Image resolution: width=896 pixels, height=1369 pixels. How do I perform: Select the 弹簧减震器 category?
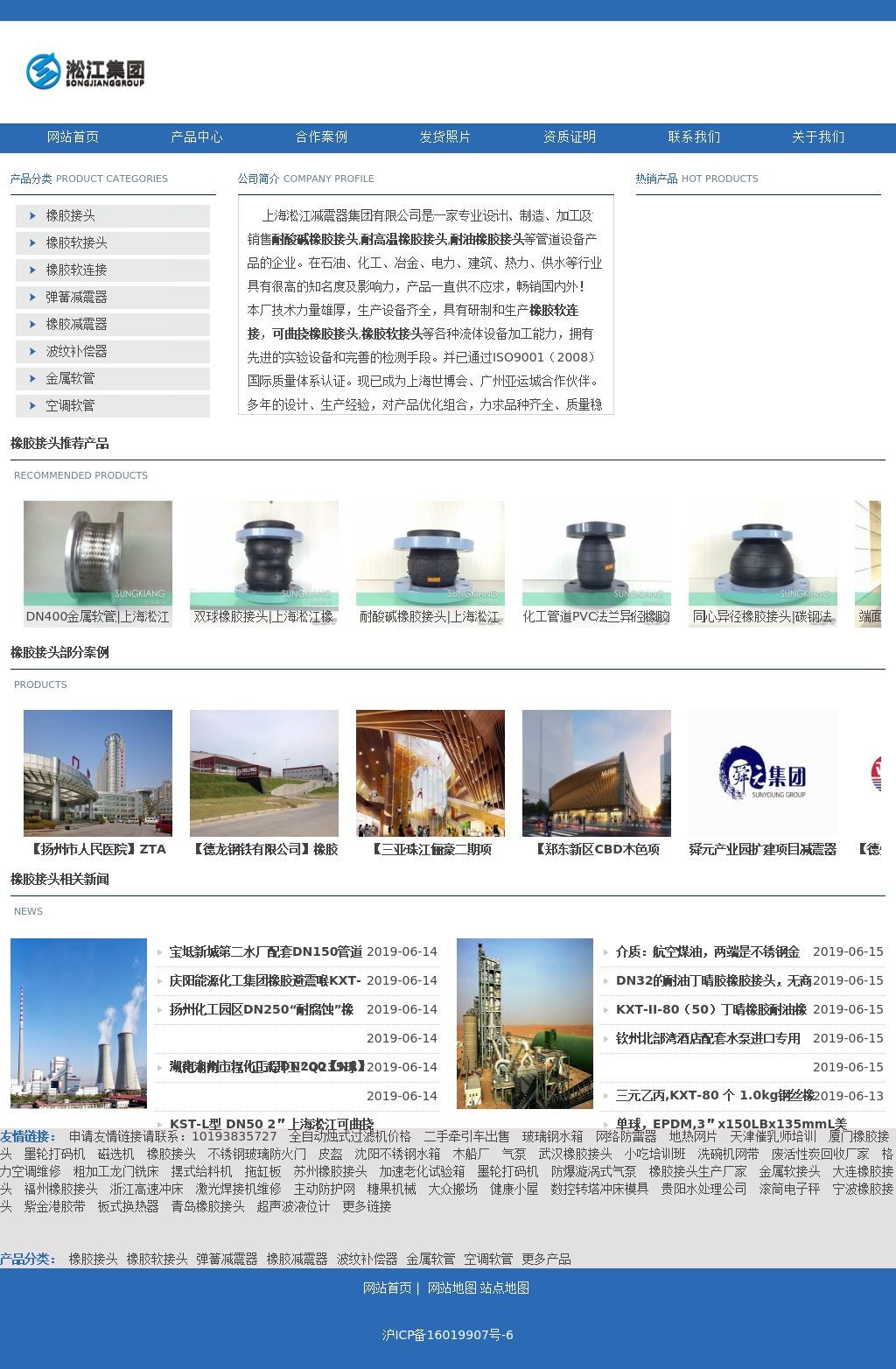pyautogui.click(x=76, y=298)
